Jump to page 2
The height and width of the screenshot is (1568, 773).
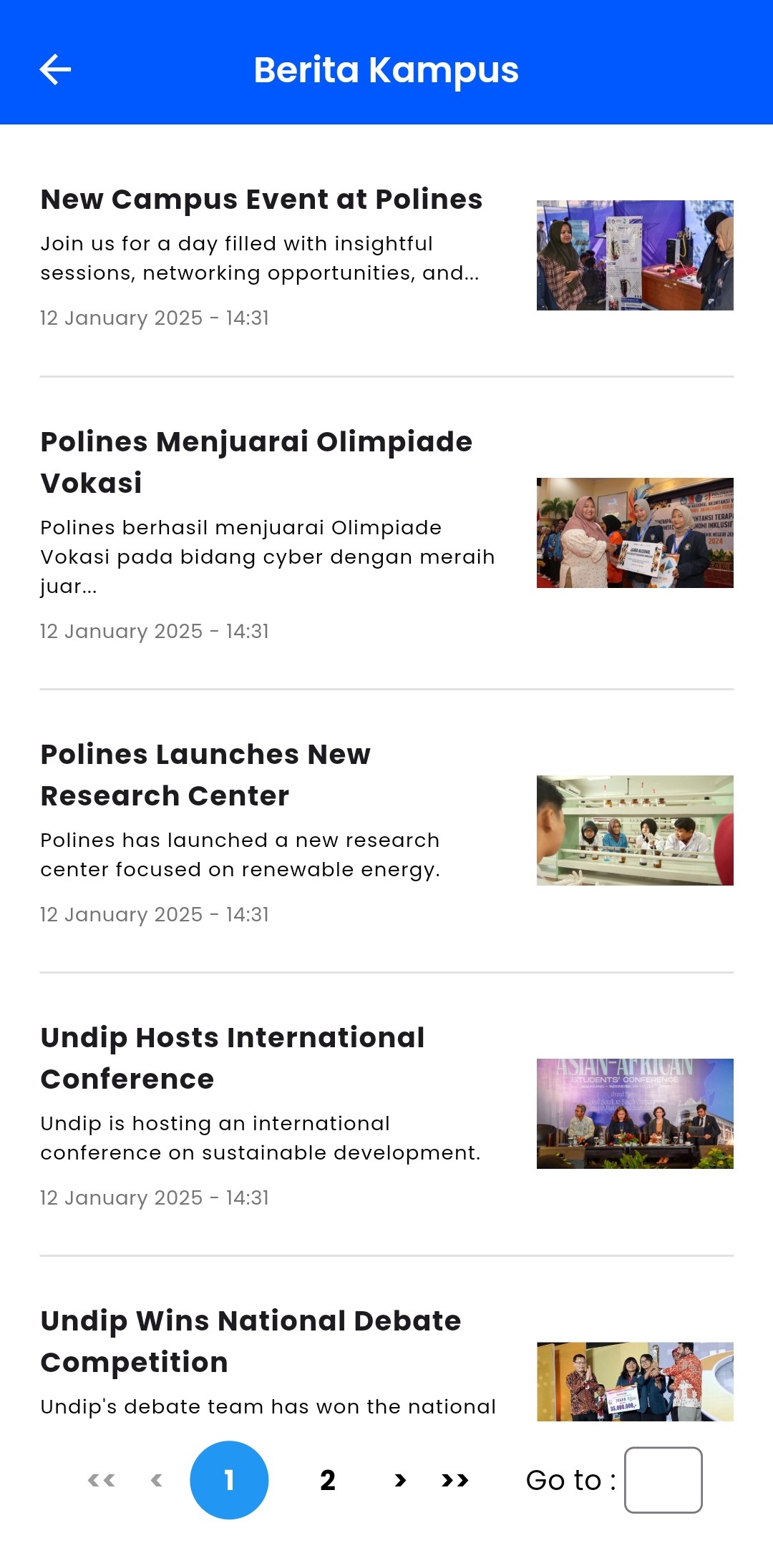coord(328,1480)
